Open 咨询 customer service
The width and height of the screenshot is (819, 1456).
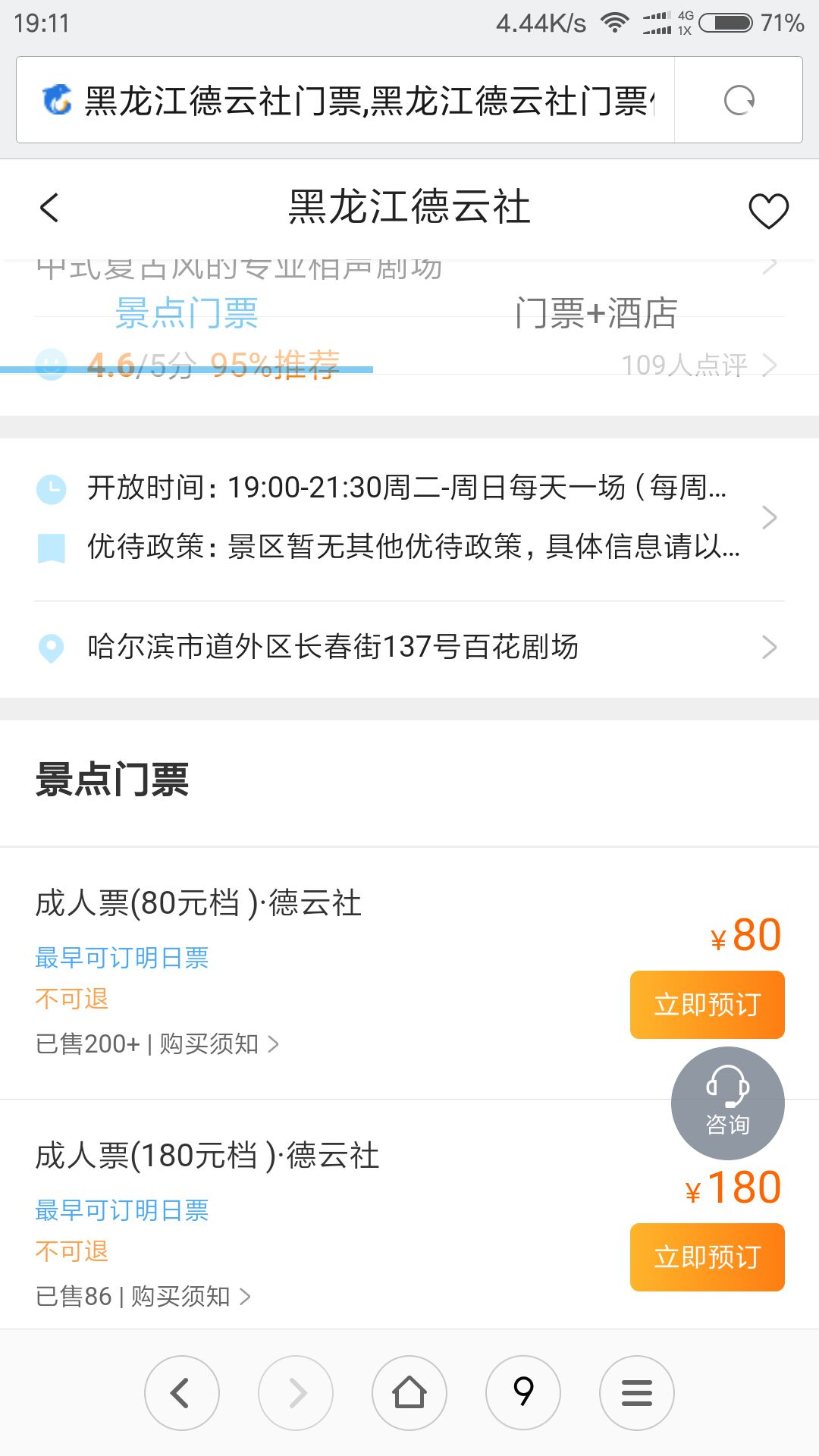(727, 1103)
